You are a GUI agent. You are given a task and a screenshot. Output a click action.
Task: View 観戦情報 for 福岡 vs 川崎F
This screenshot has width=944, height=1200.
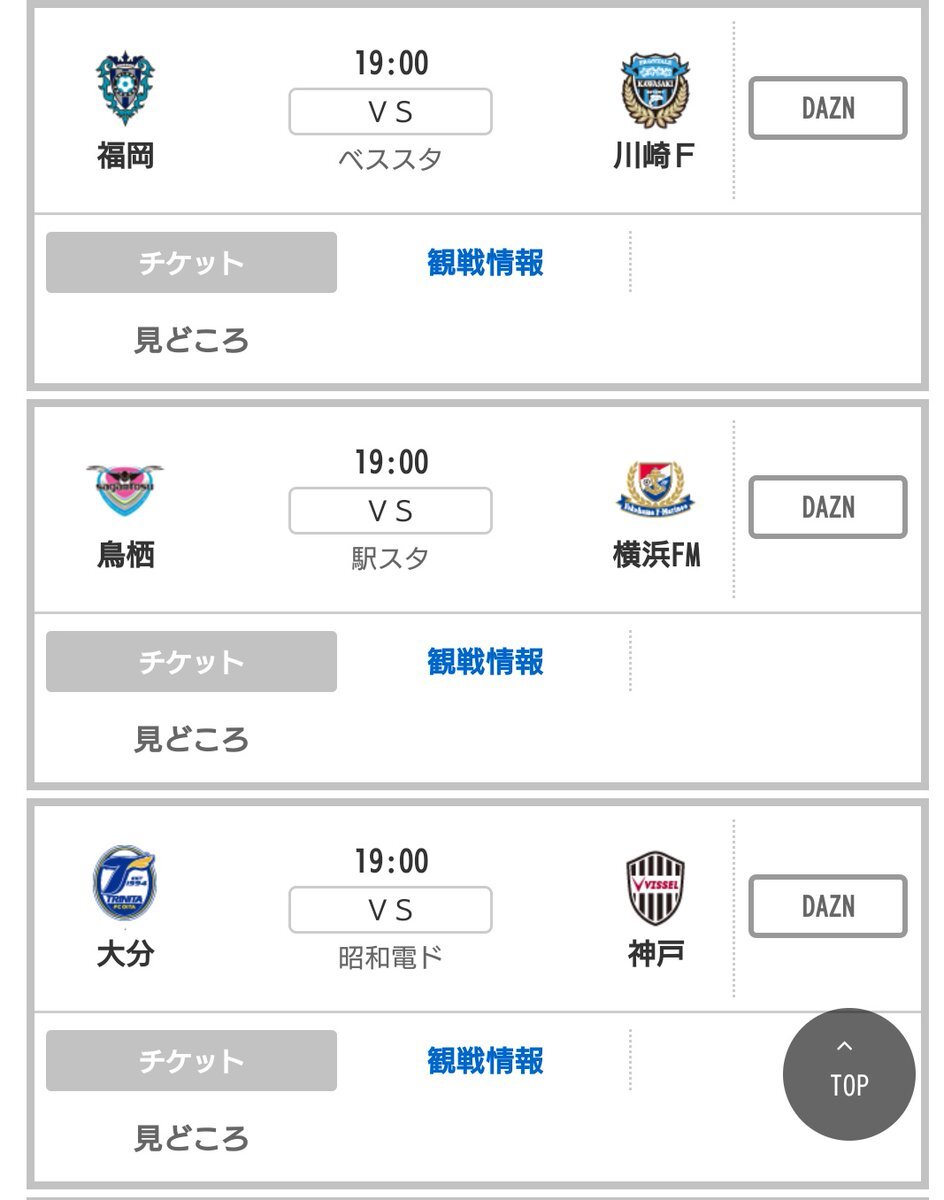pos(485,263)
